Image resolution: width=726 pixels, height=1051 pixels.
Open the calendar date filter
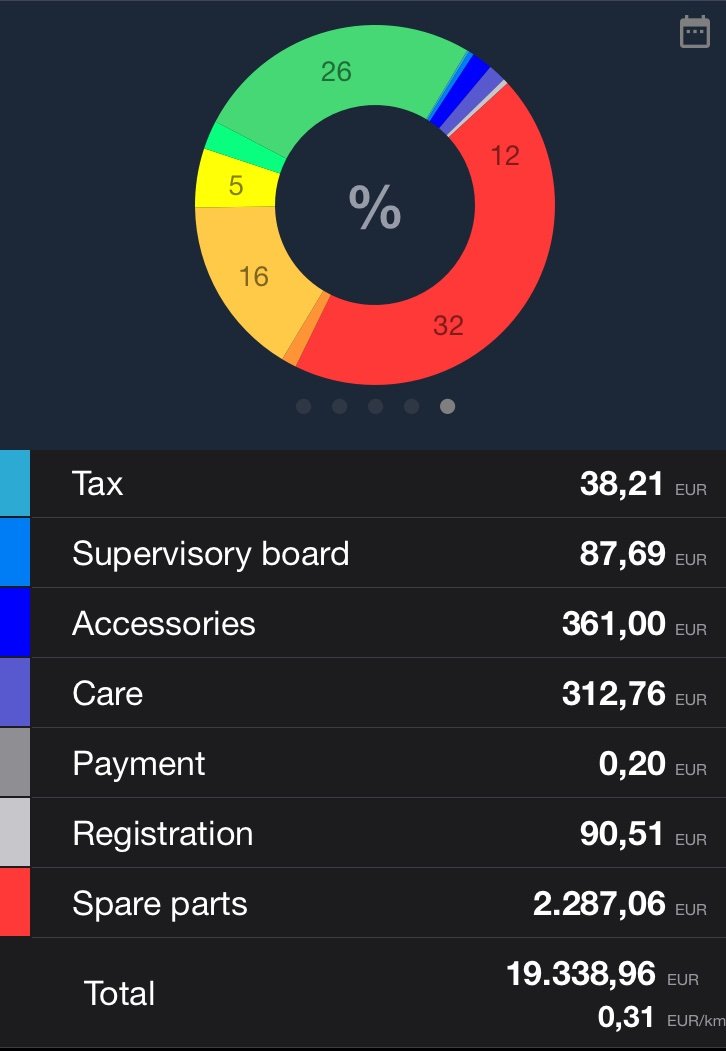[694, 32]
